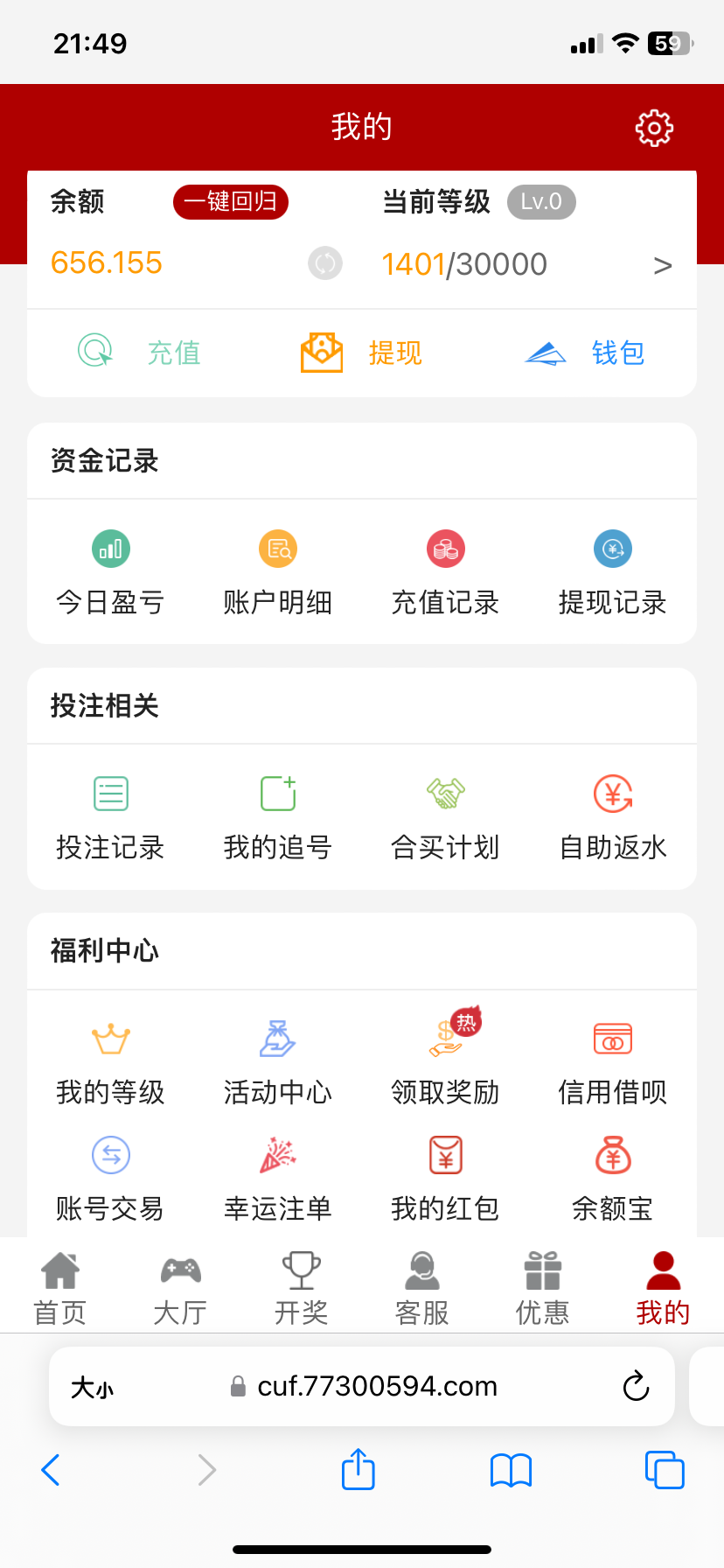Select 自助返水 option
Viewport: 724px width, 1568px height.
coord(612,818)
